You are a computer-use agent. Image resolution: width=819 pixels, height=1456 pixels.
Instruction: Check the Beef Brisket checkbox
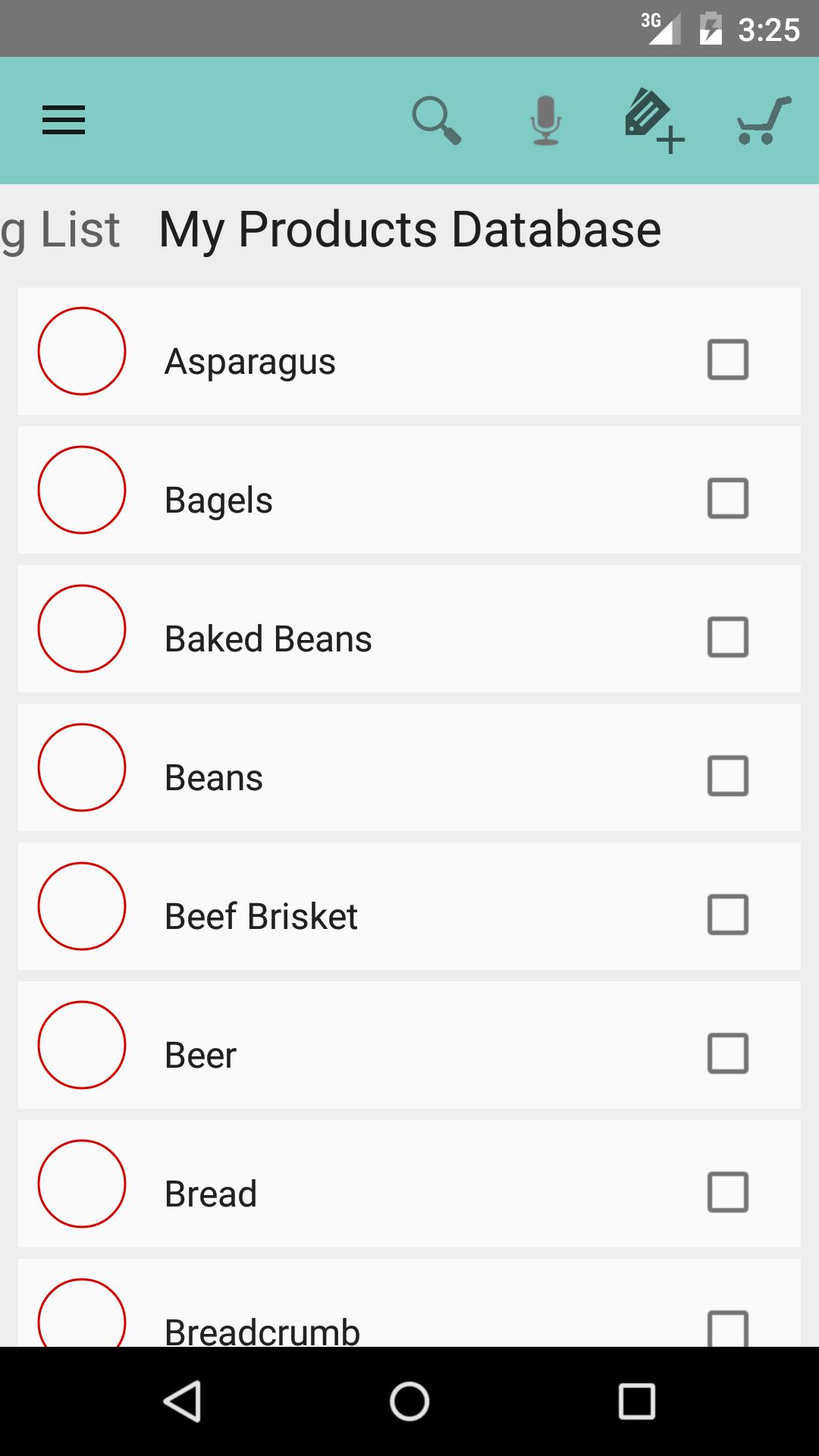point(727,914)
